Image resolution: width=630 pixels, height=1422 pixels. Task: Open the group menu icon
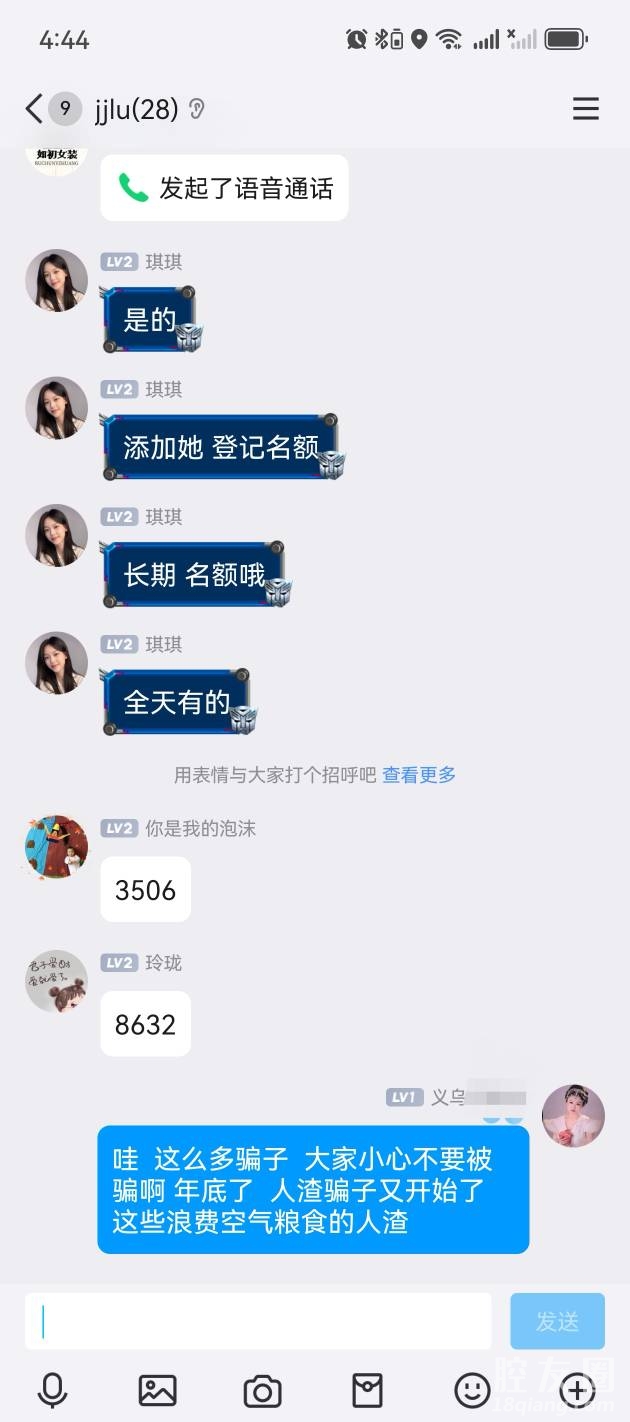click(x=586, y=108)
